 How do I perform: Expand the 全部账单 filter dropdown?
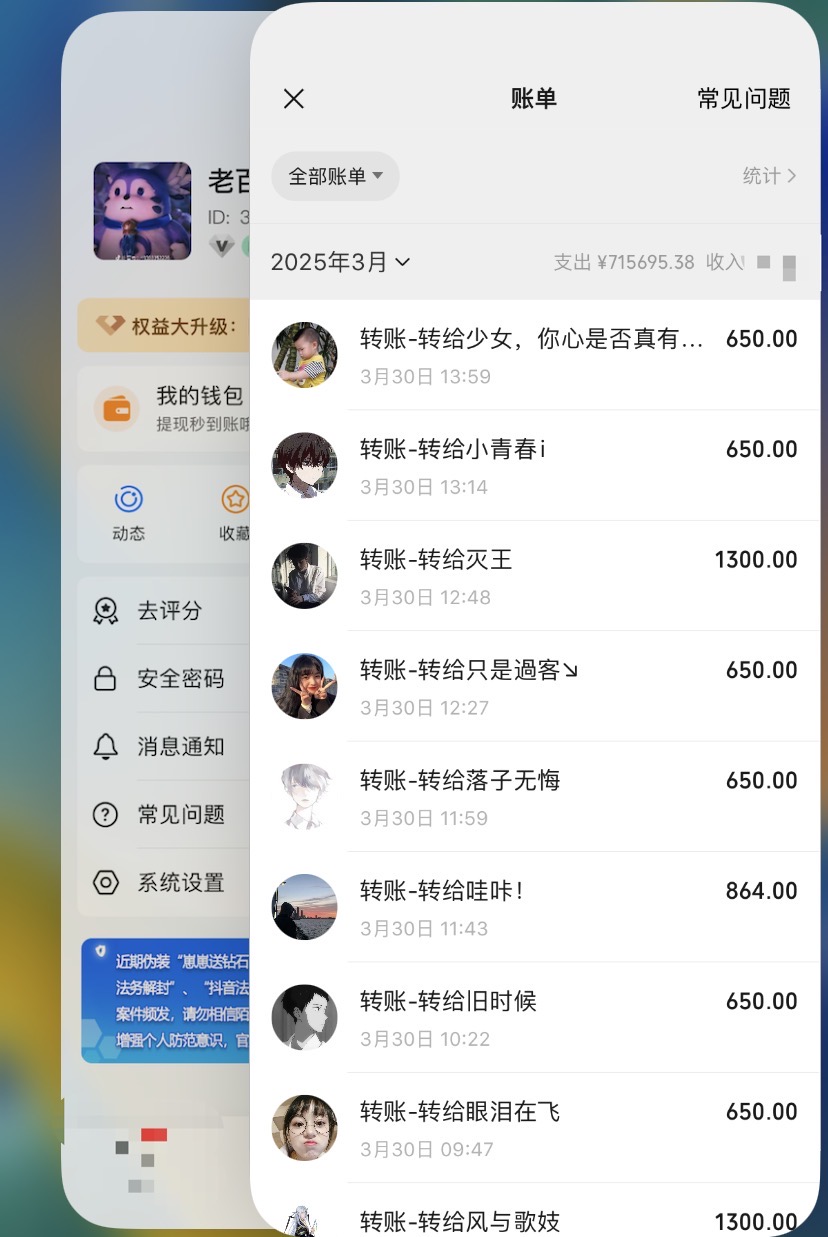tap(335, 176)
